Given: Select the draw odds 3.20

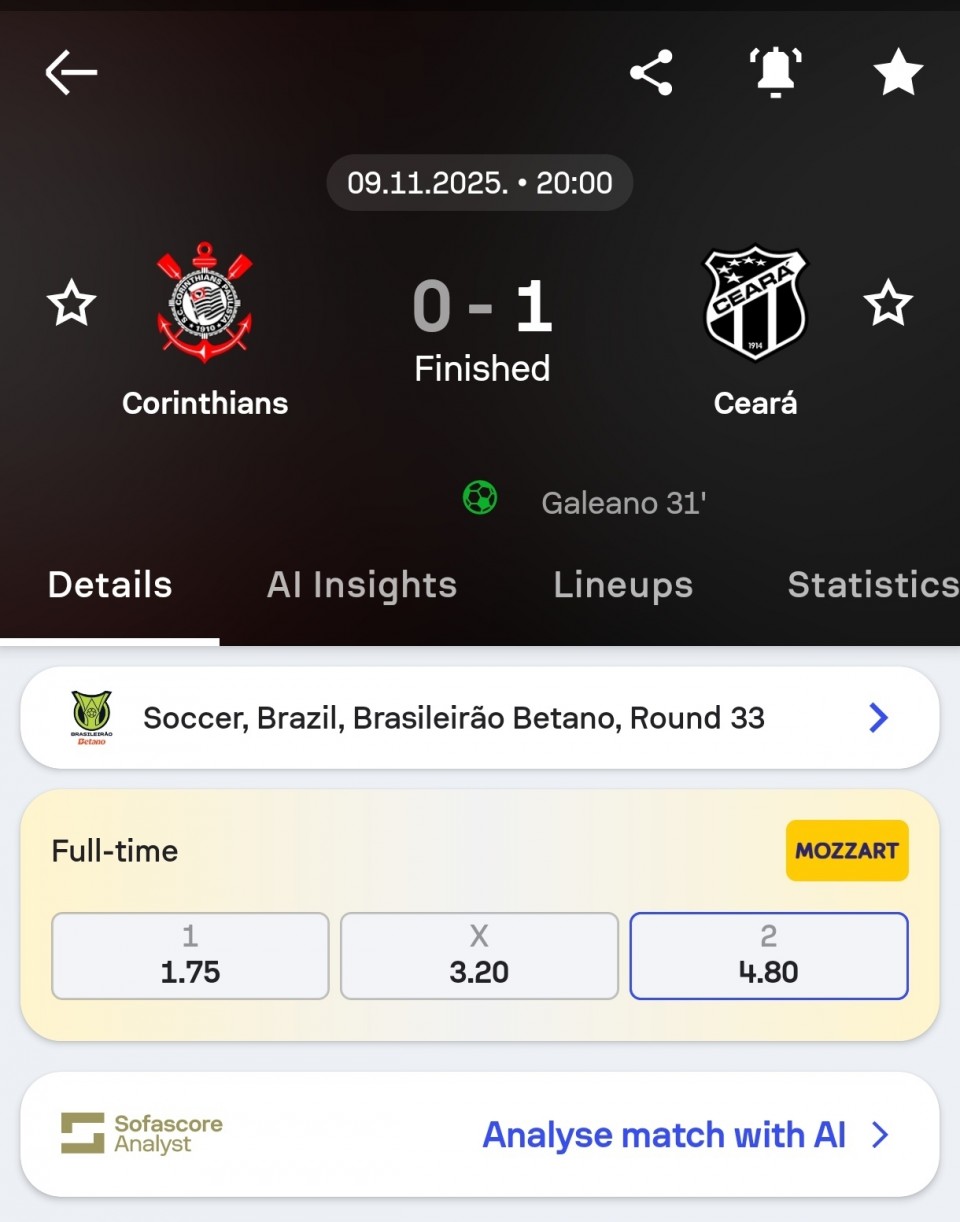Looking at the screenshot, I should pyautogui.click(x=479, y=956).
